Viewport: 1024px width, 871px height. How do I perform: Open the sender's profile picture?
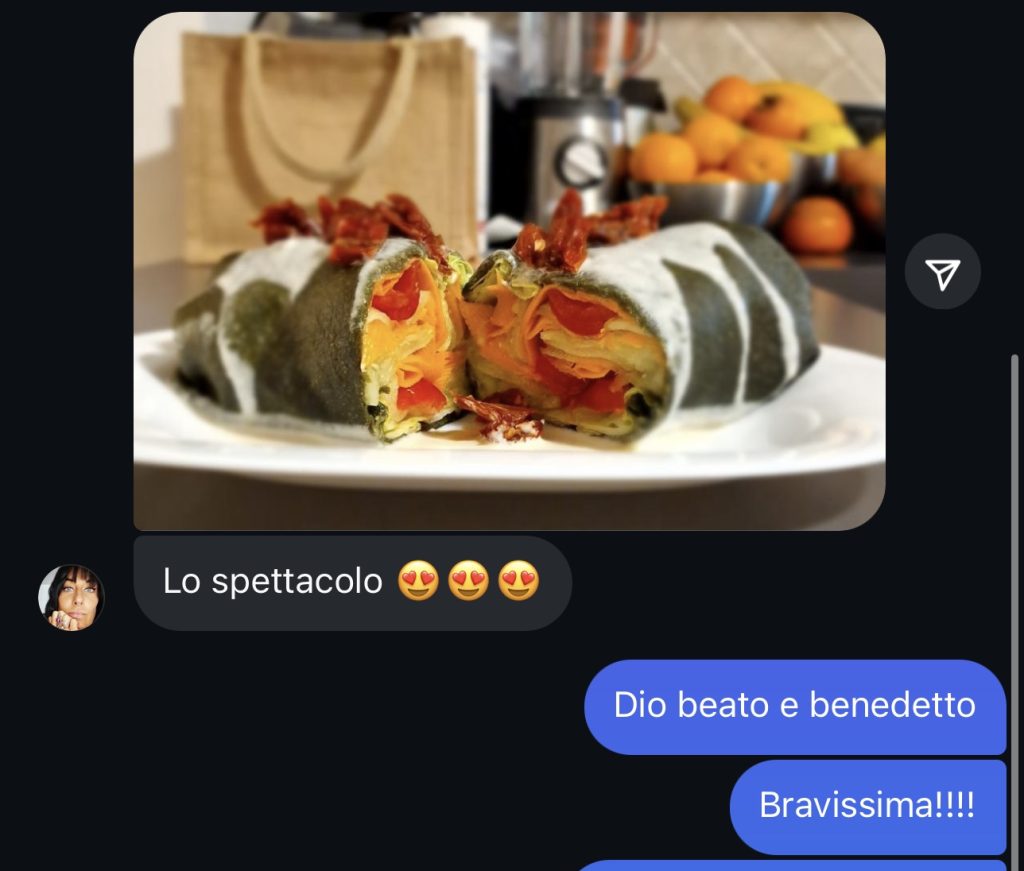[71, 597]
